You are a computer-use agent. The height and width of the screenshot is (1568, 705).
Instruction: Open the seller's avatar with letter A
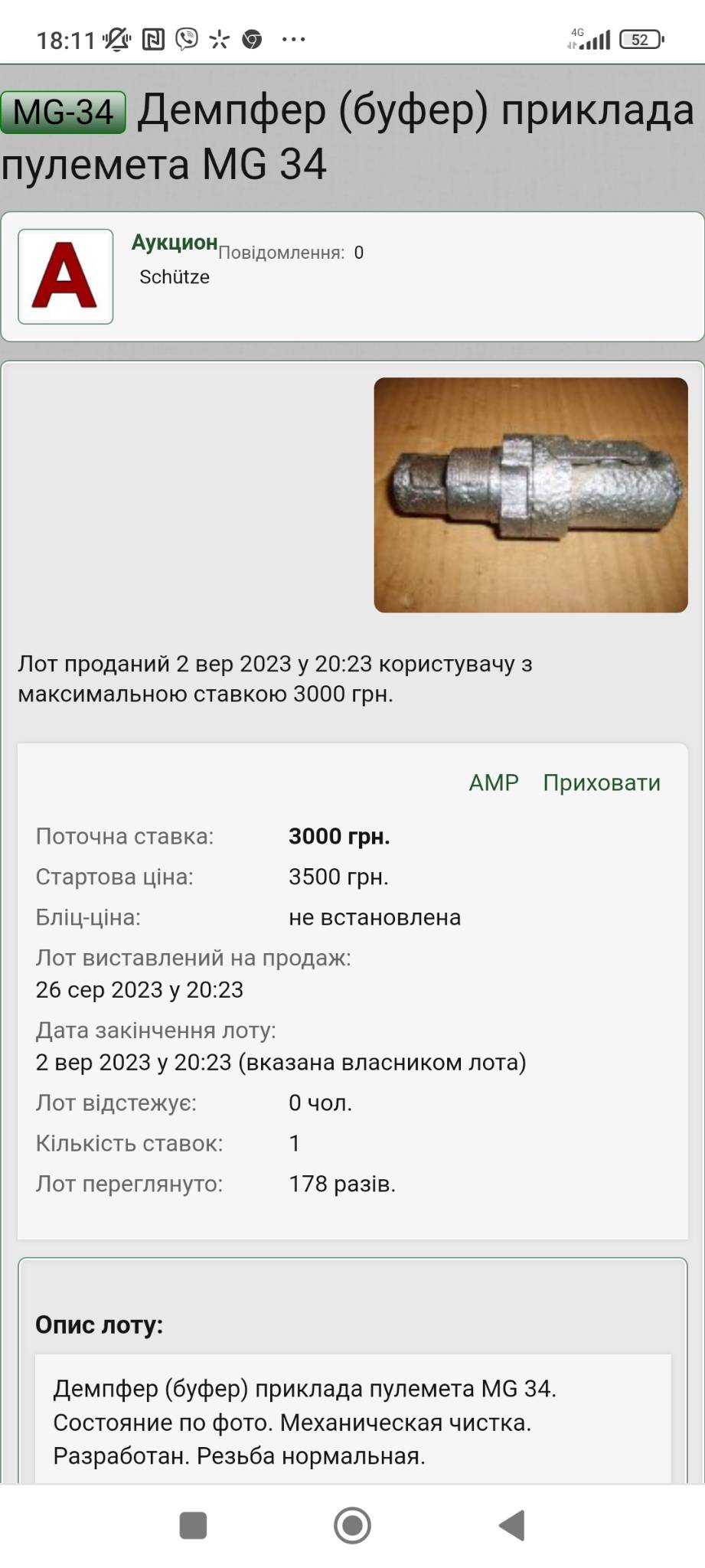point(66,276)
